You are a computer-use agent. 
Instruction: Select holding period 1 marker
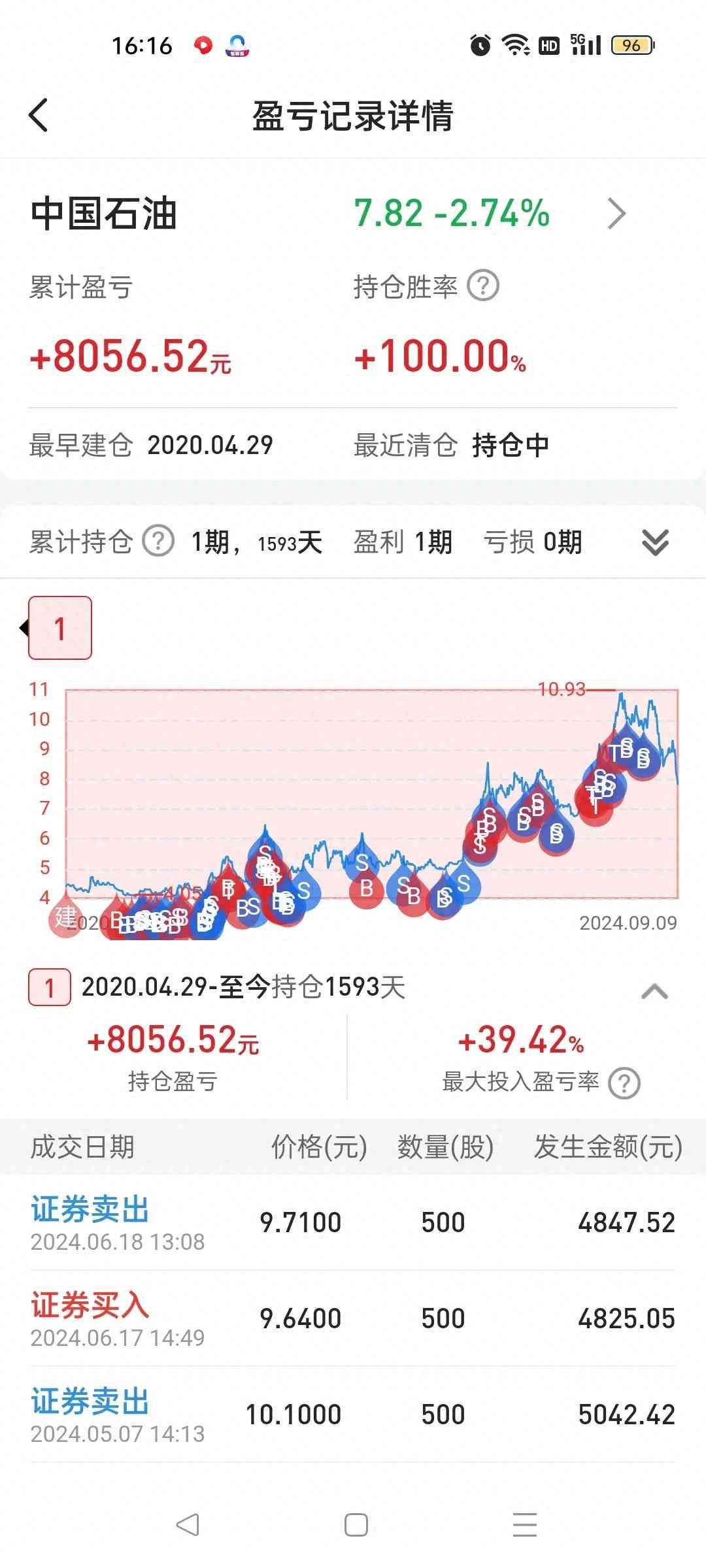click(60, 628)
